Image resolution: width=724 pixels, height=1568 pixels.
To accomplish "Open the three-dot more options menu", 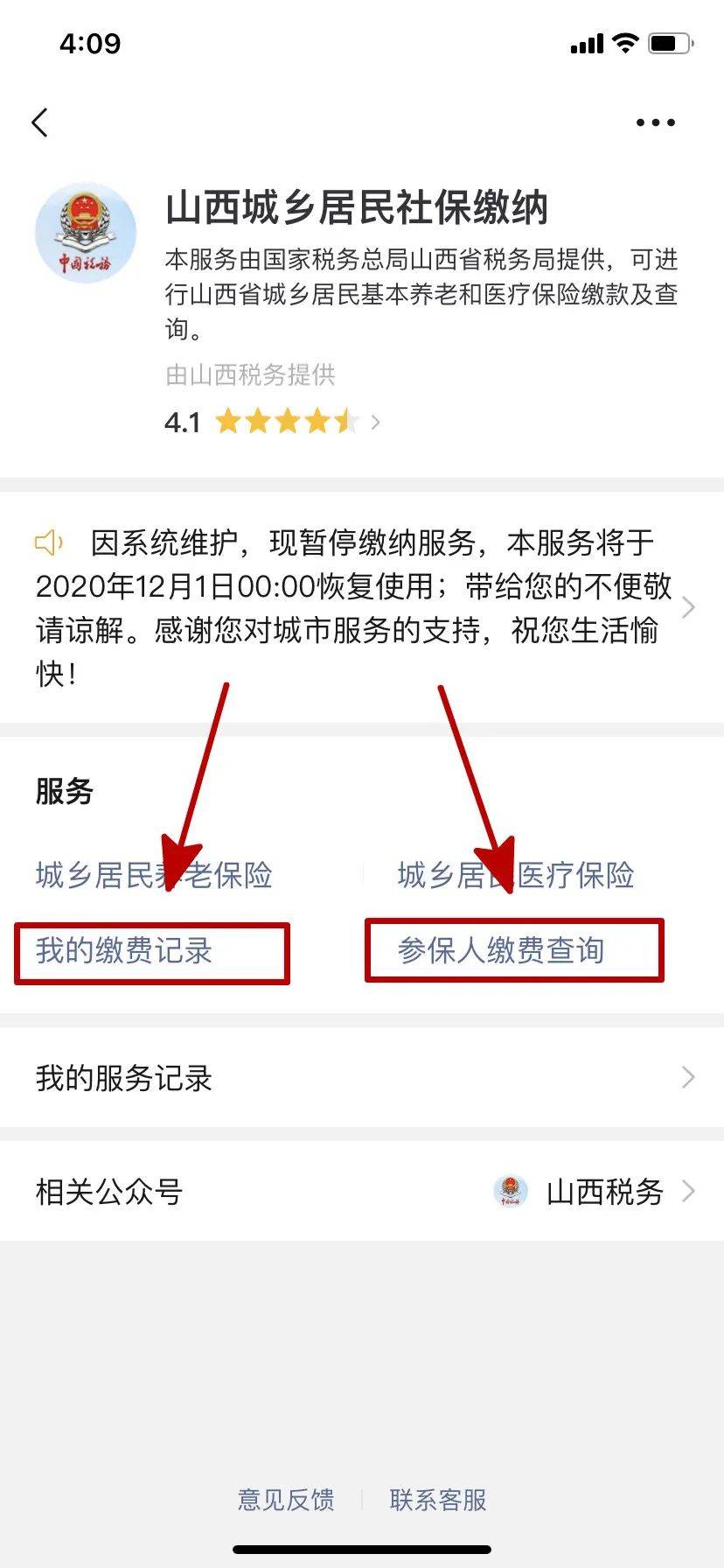I will tap(655, 122).
